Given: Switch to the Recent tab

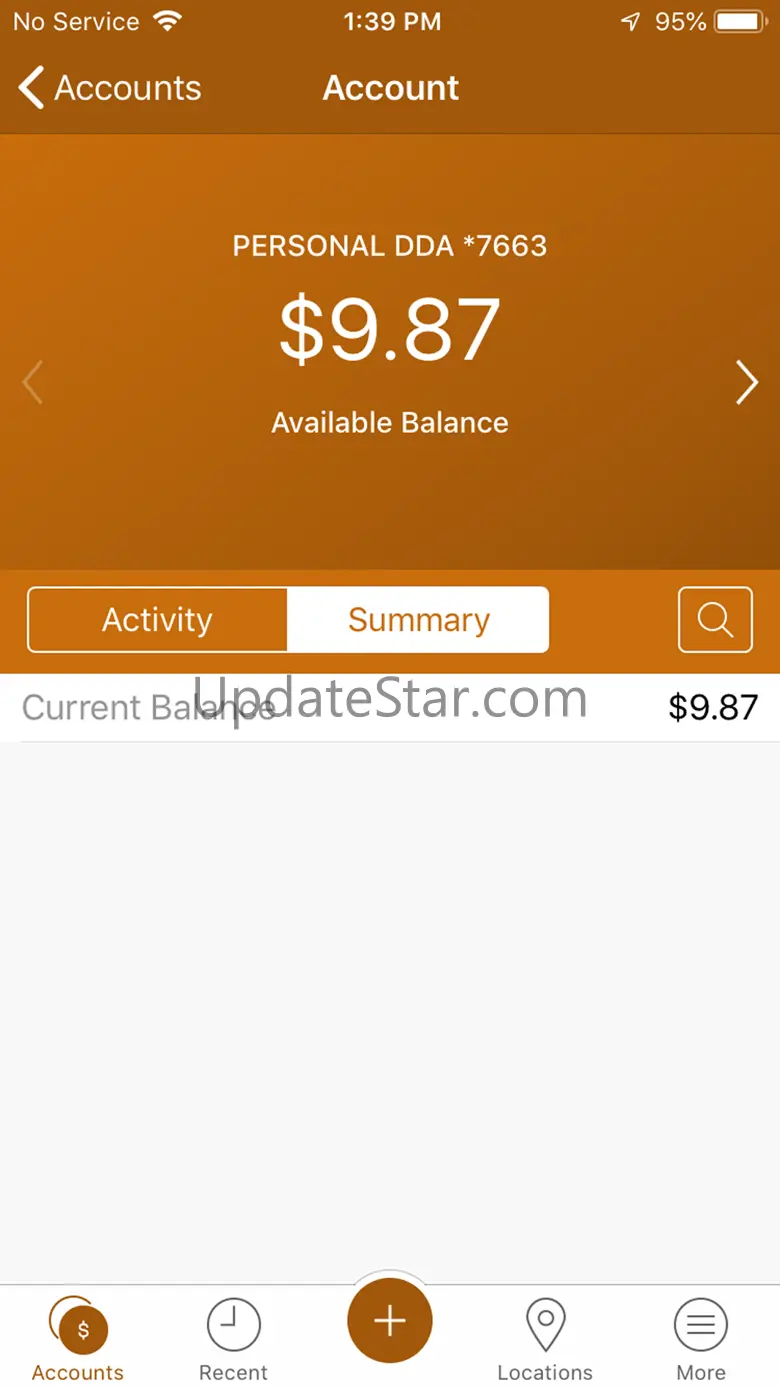Looking at the screenshot, I should 233,1340.
